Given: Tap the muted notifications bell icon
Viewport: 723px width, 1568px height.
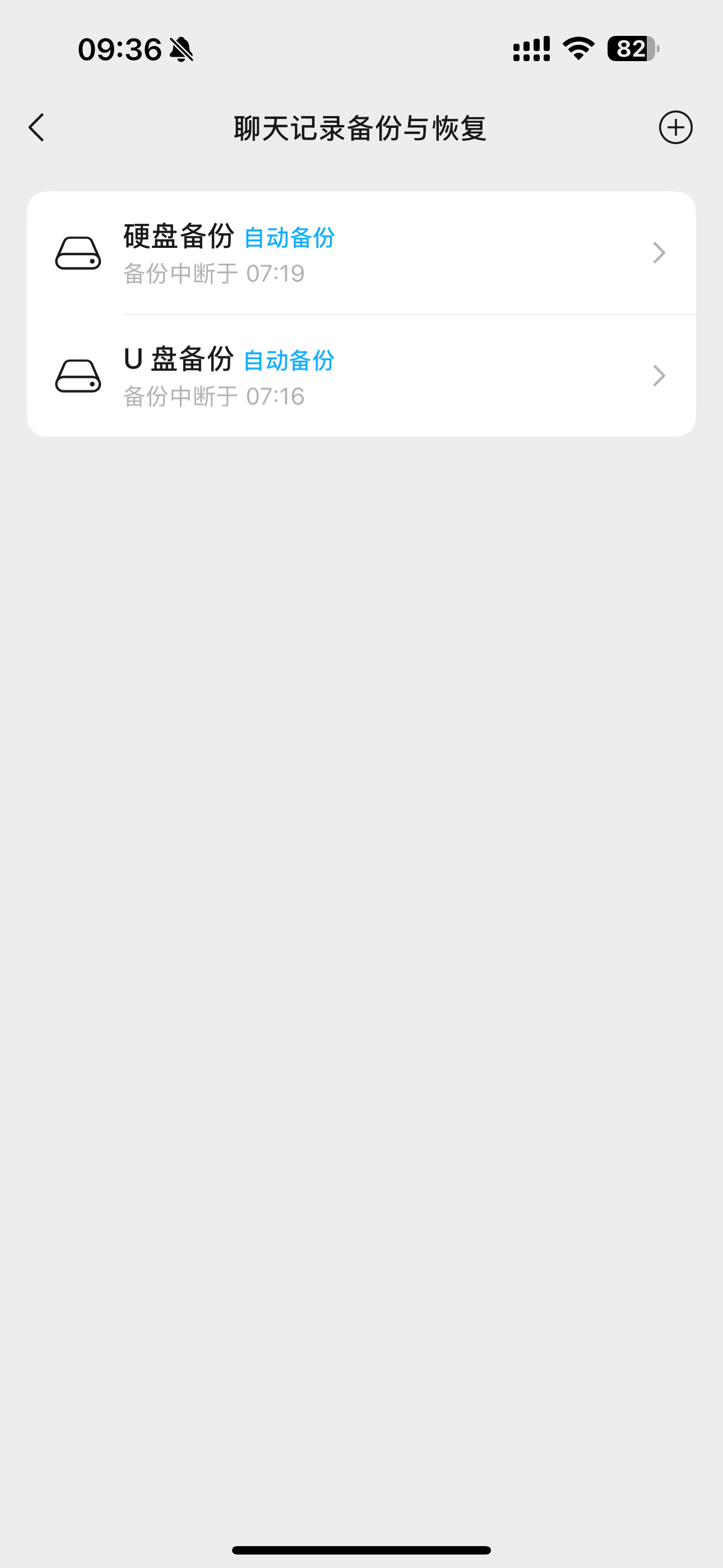Looking at the screenshot, I should tap(179, 50).
